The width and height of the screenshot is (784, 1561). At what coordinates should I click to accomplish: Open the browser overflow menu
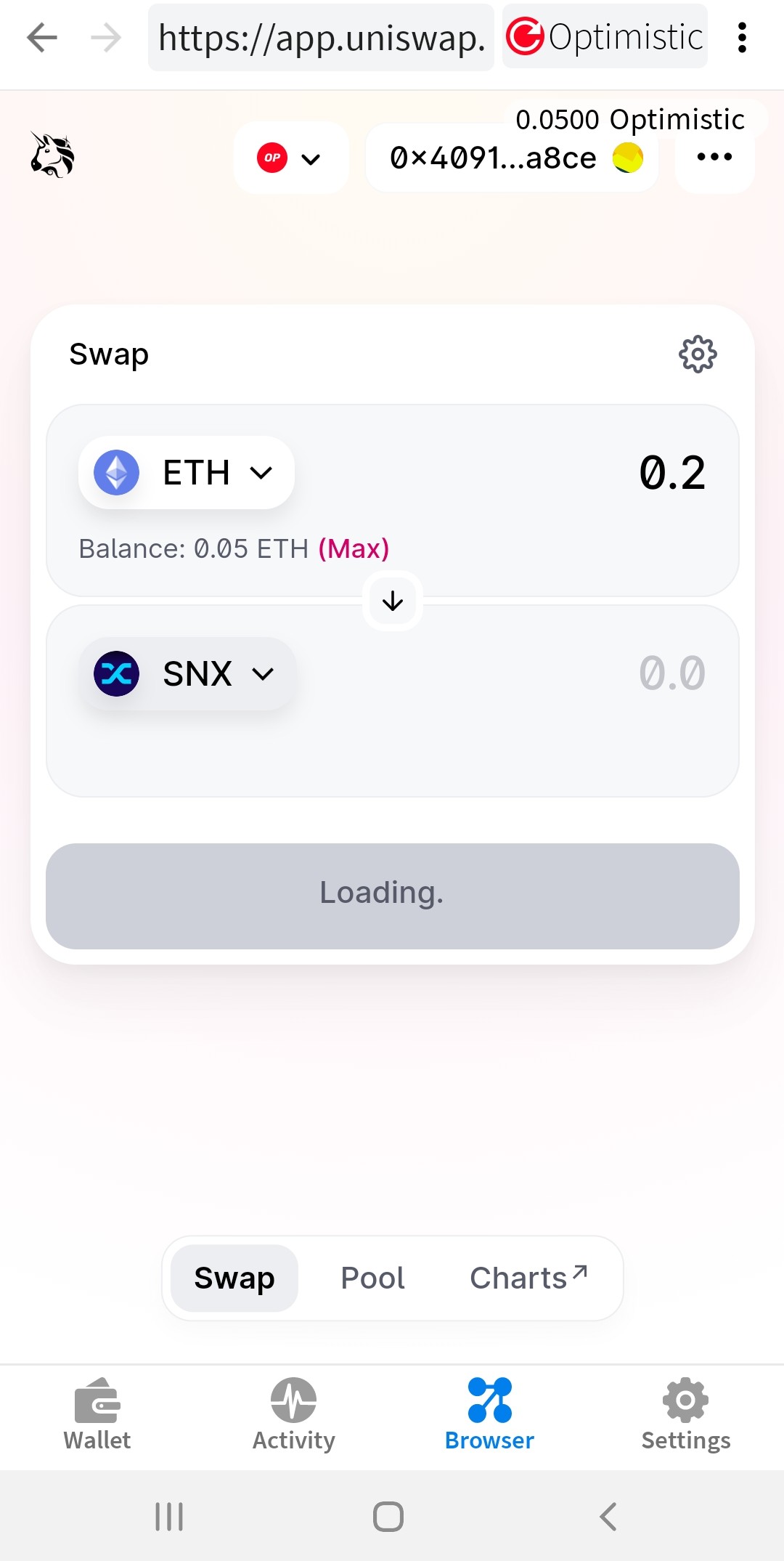tap(742, 38)
